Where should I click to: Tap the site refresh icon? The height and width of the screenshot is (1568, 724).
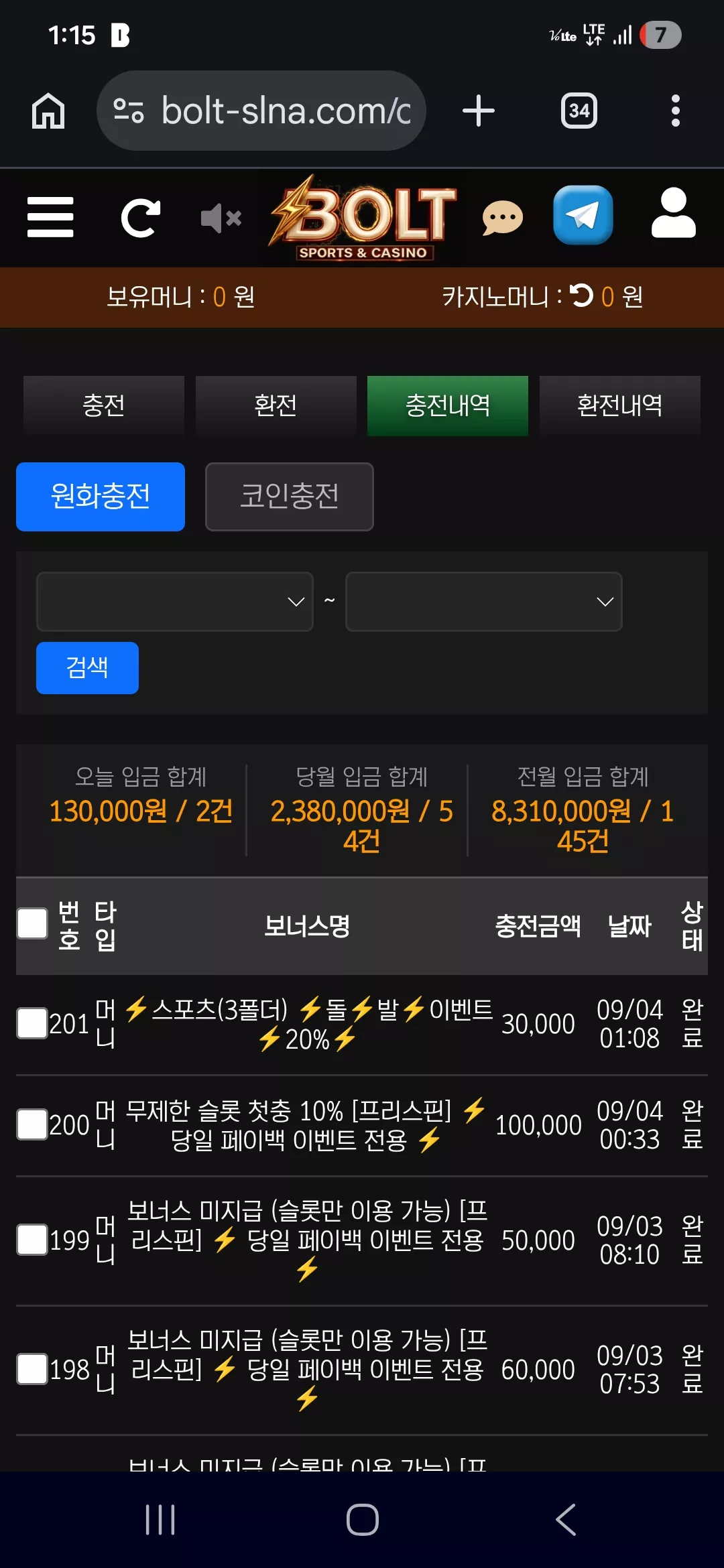[x=140, y=218]
